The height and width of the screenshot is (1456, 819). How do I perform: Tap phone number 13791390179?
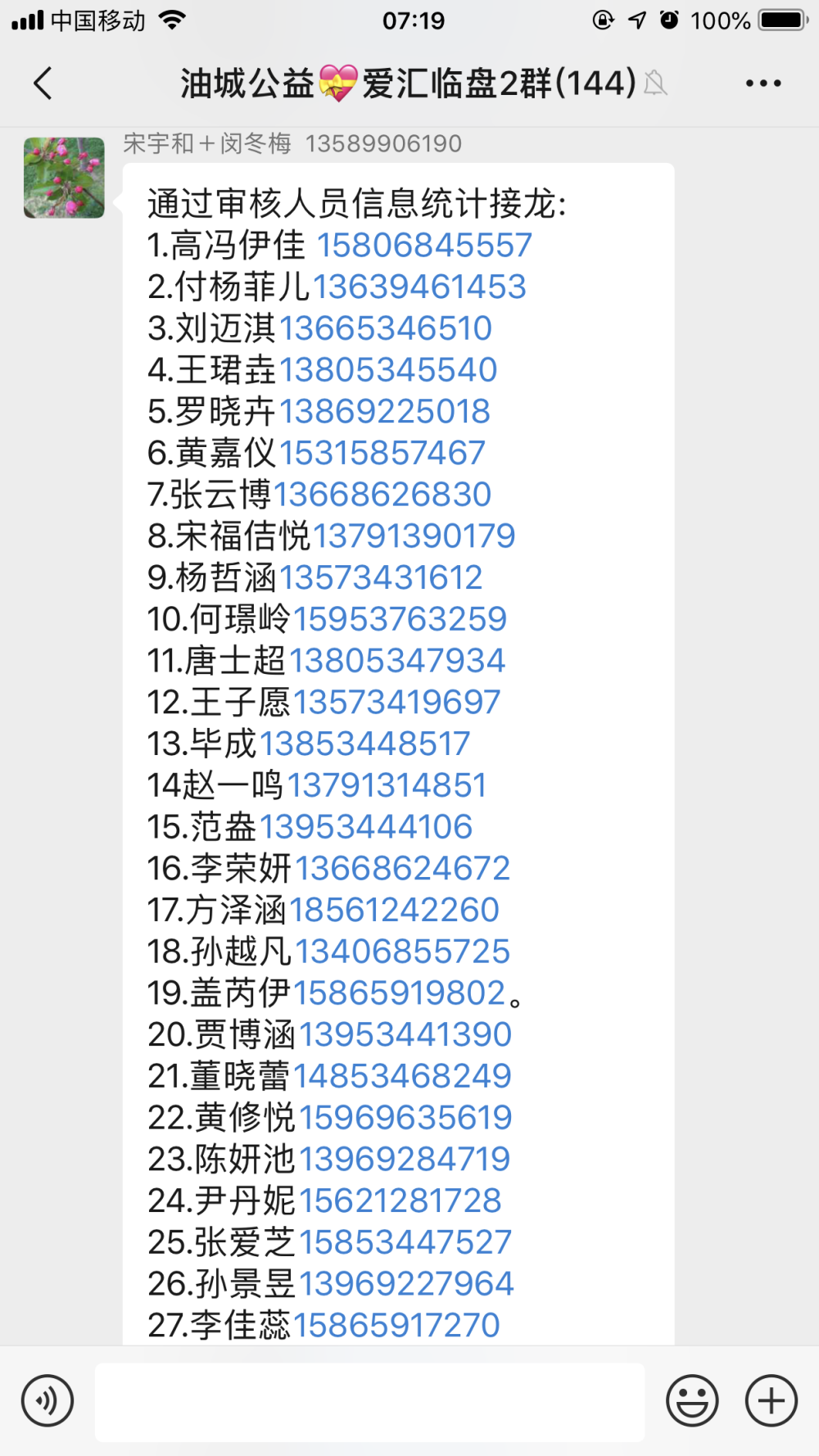coord(414,536)
